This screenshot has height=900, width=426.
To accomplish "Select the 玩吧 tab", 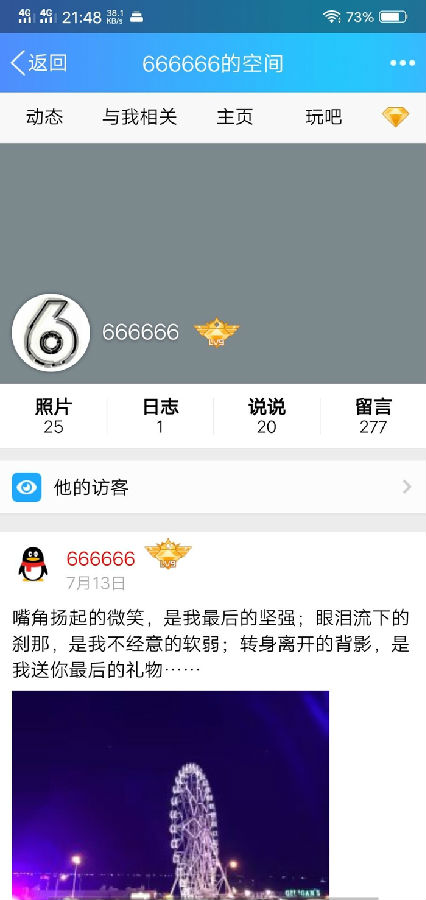I will point(323,117).
